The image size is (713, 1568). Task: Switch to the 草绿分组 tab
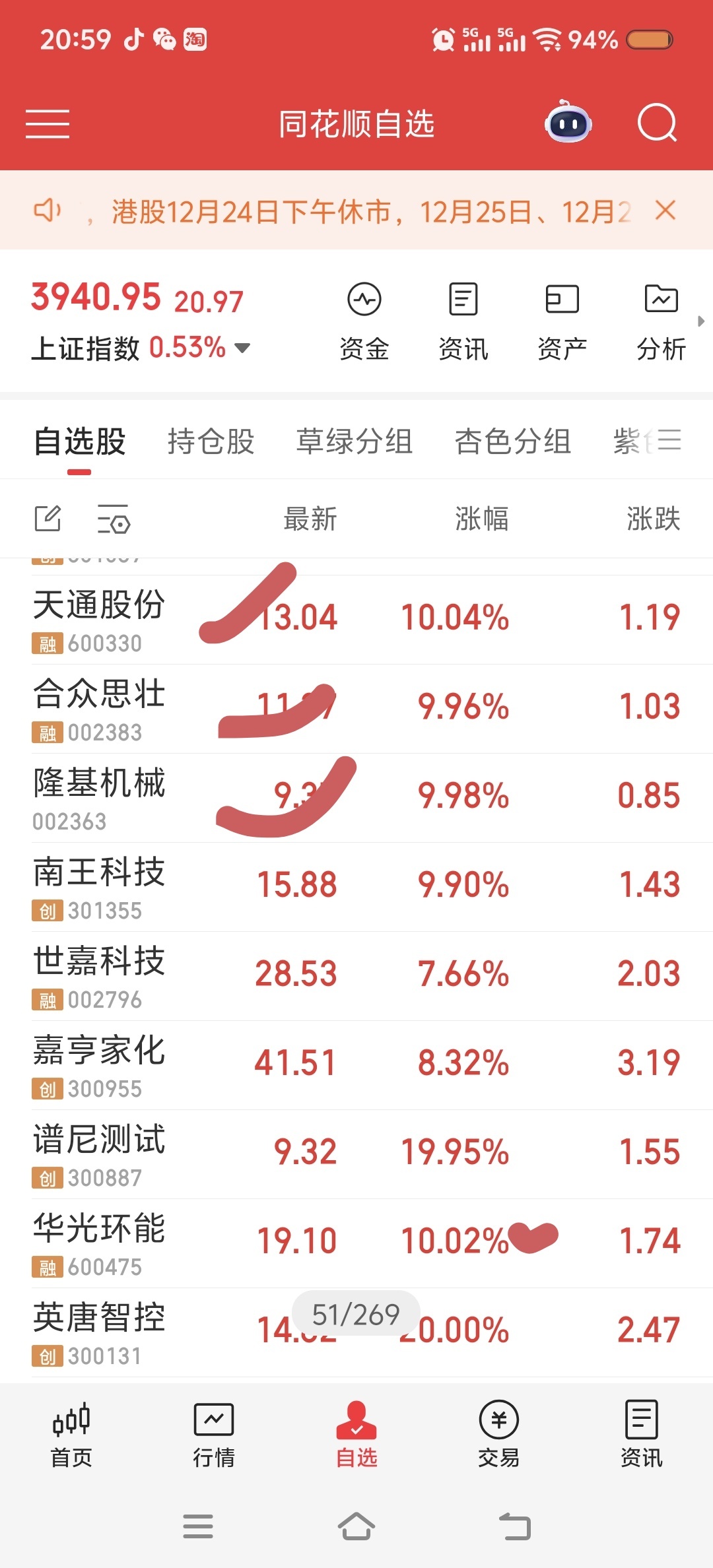coord(355,441)
